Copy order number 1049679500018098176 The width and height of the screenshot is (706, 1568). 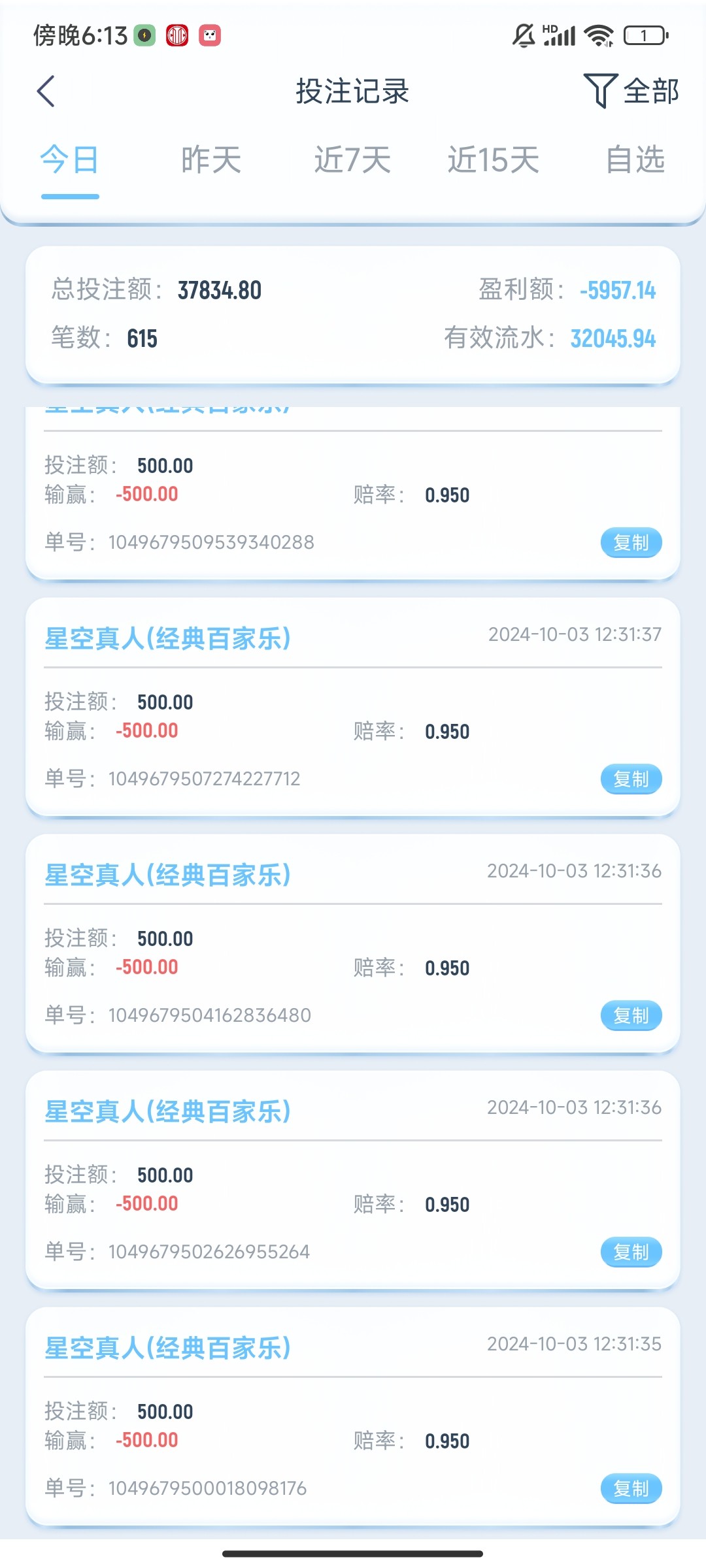(631, 1489)
